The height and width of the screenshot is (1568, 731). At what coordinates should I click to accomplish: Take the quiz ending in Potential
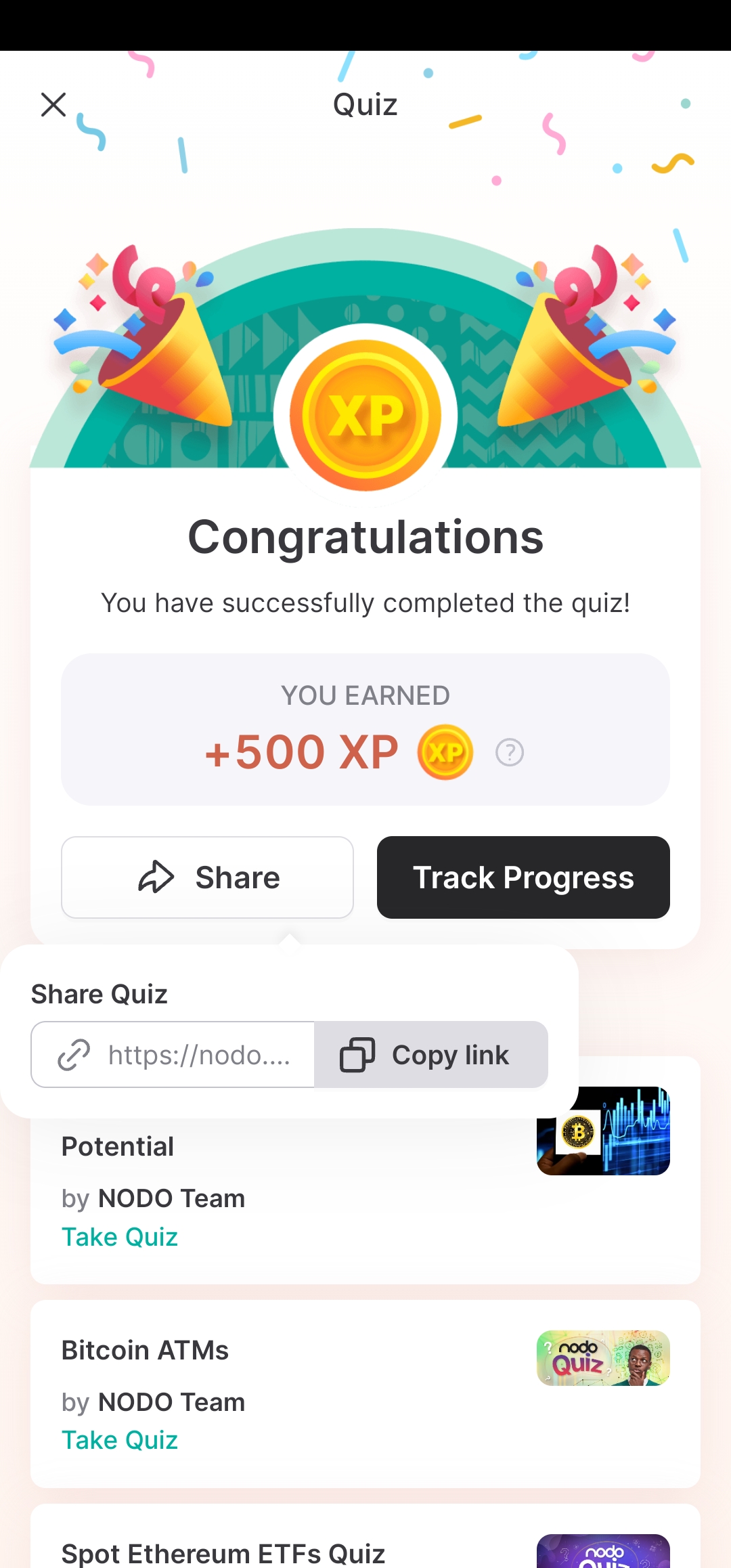pyautogui.click(x=120, y=1237)
